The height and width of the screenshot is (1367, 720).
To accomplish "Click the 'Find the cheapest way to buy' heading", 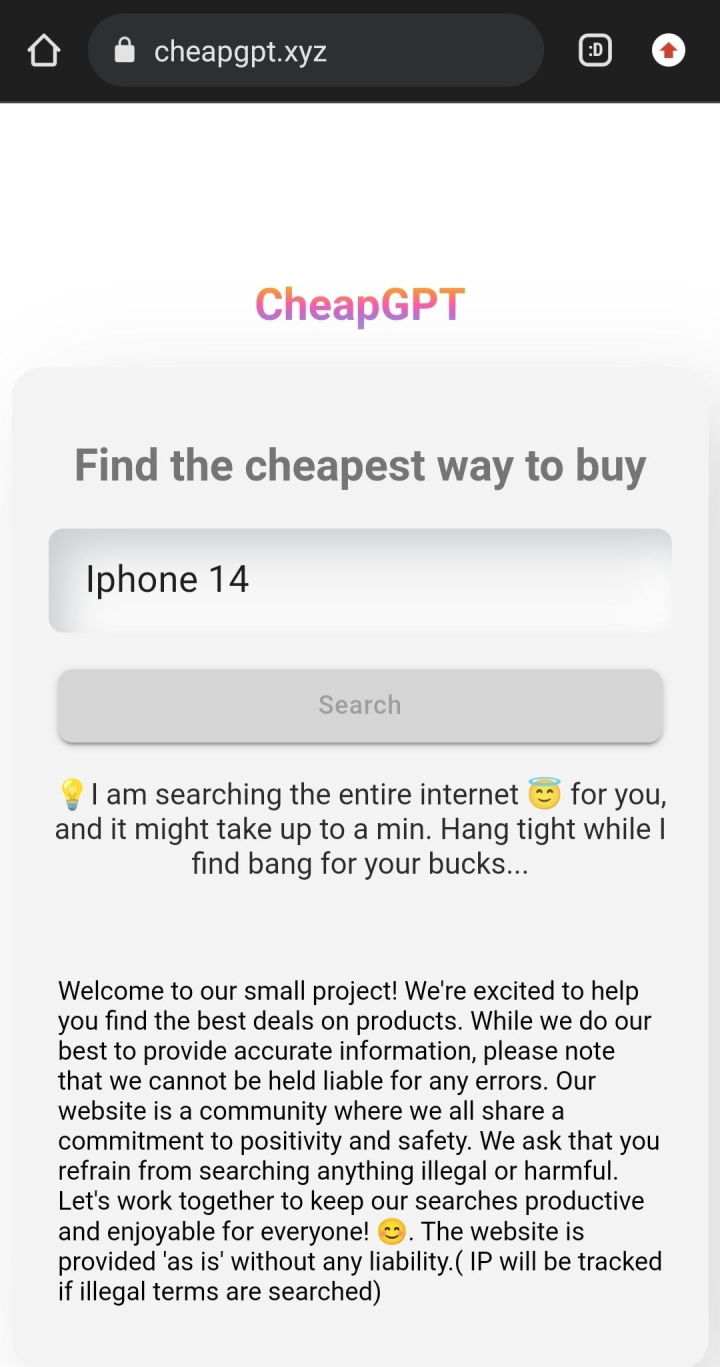I will (x=359, y=464).
